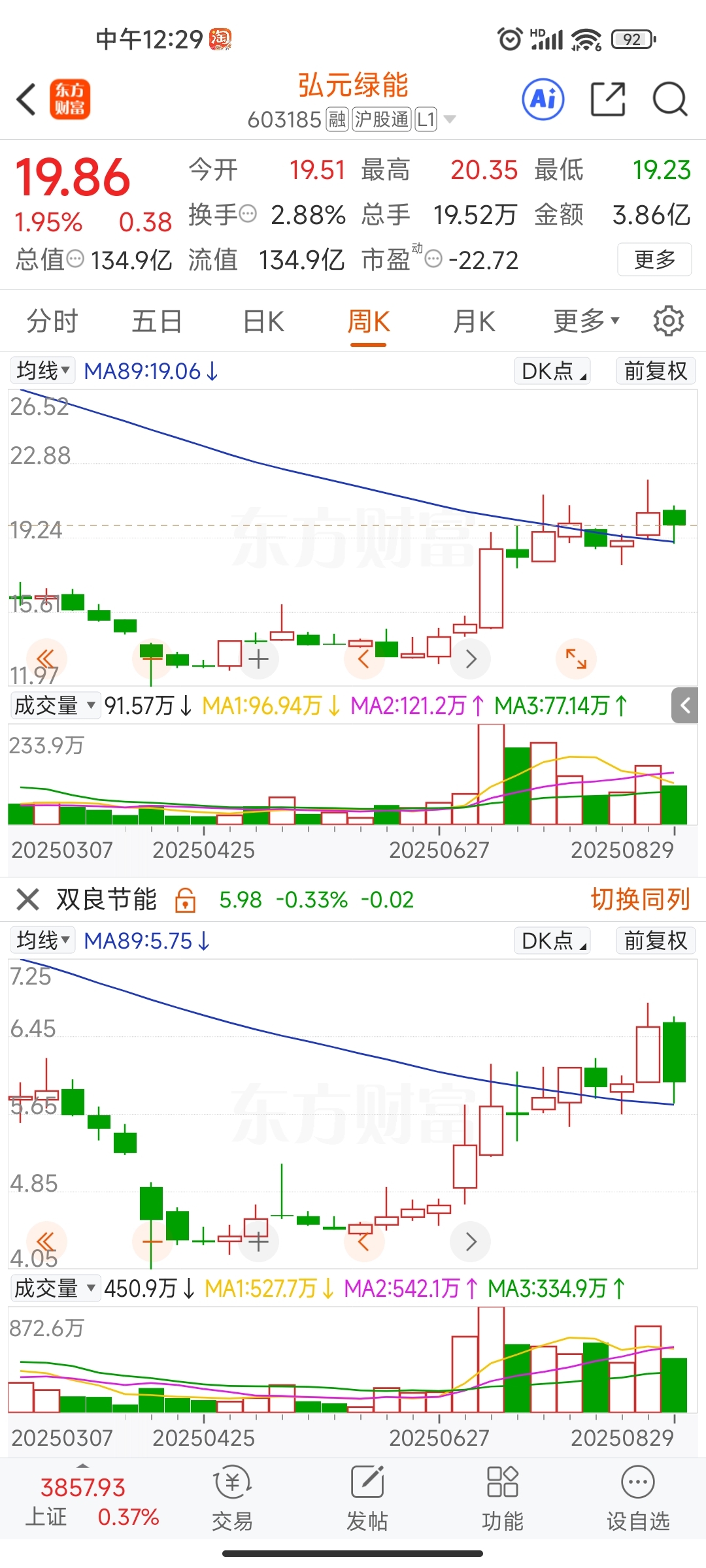Open 交易 in bottom bar

pyautogui.click(x=232, y=1499)
